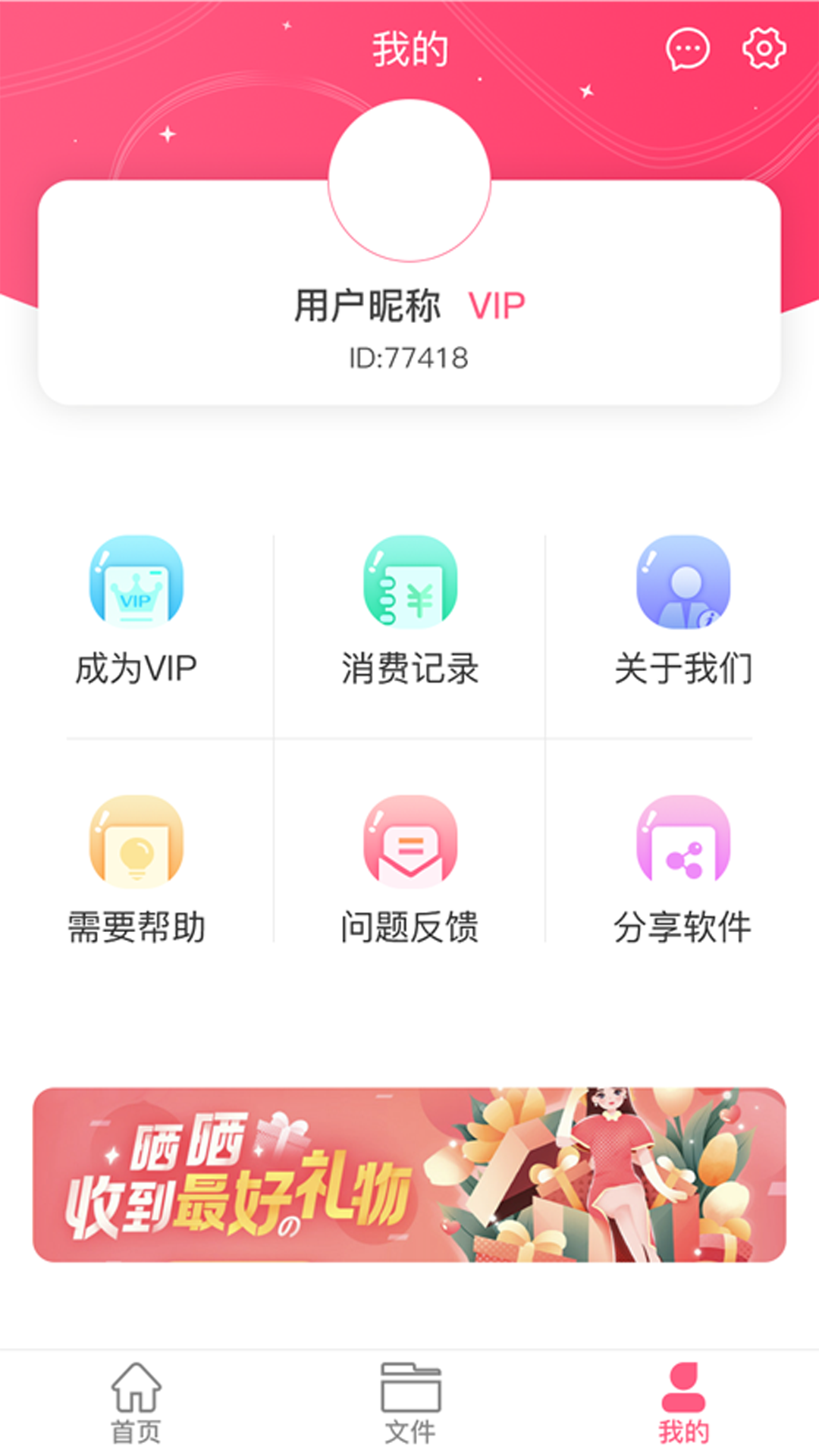
Task: Open the 文件 files folder icon
Action: (x=409, y=1403)
